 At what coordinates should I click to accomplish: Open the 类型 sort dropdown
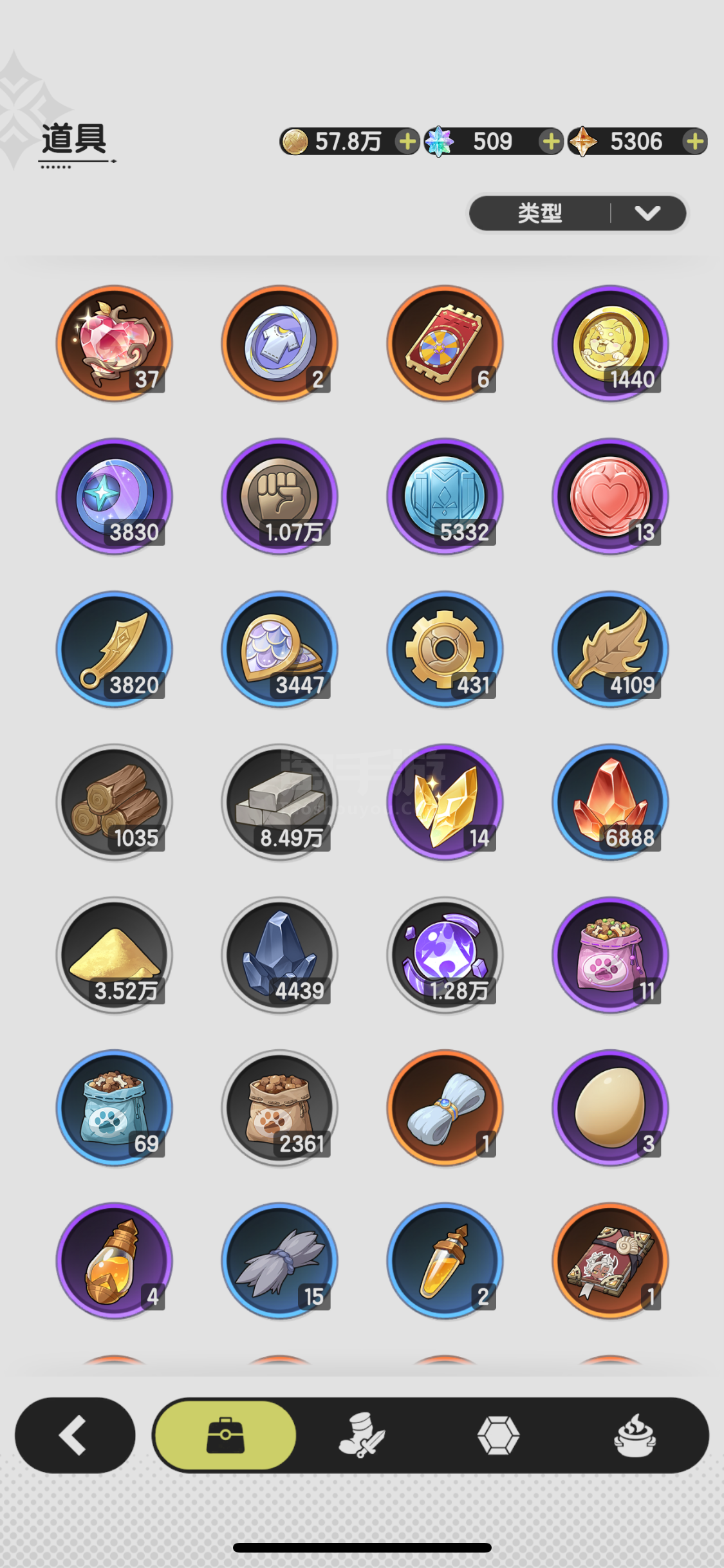click(577, 213)
